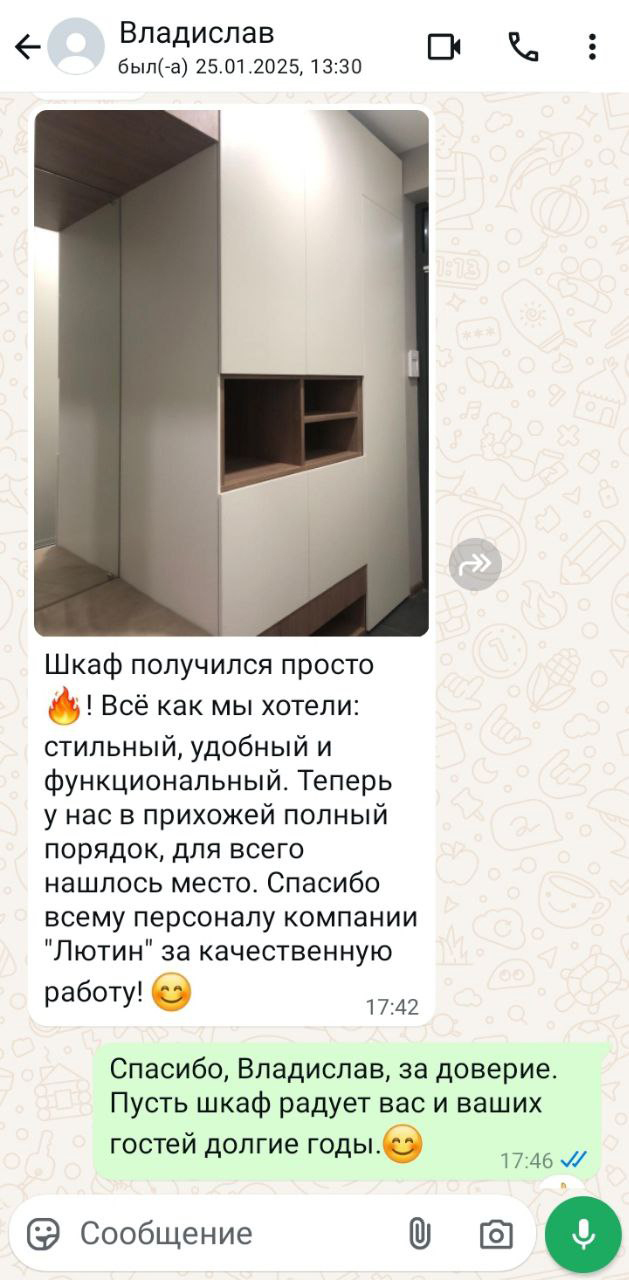The image size is (629, 1280).
Task: Open the camera from the input bar
Action: coord(496,1234)
